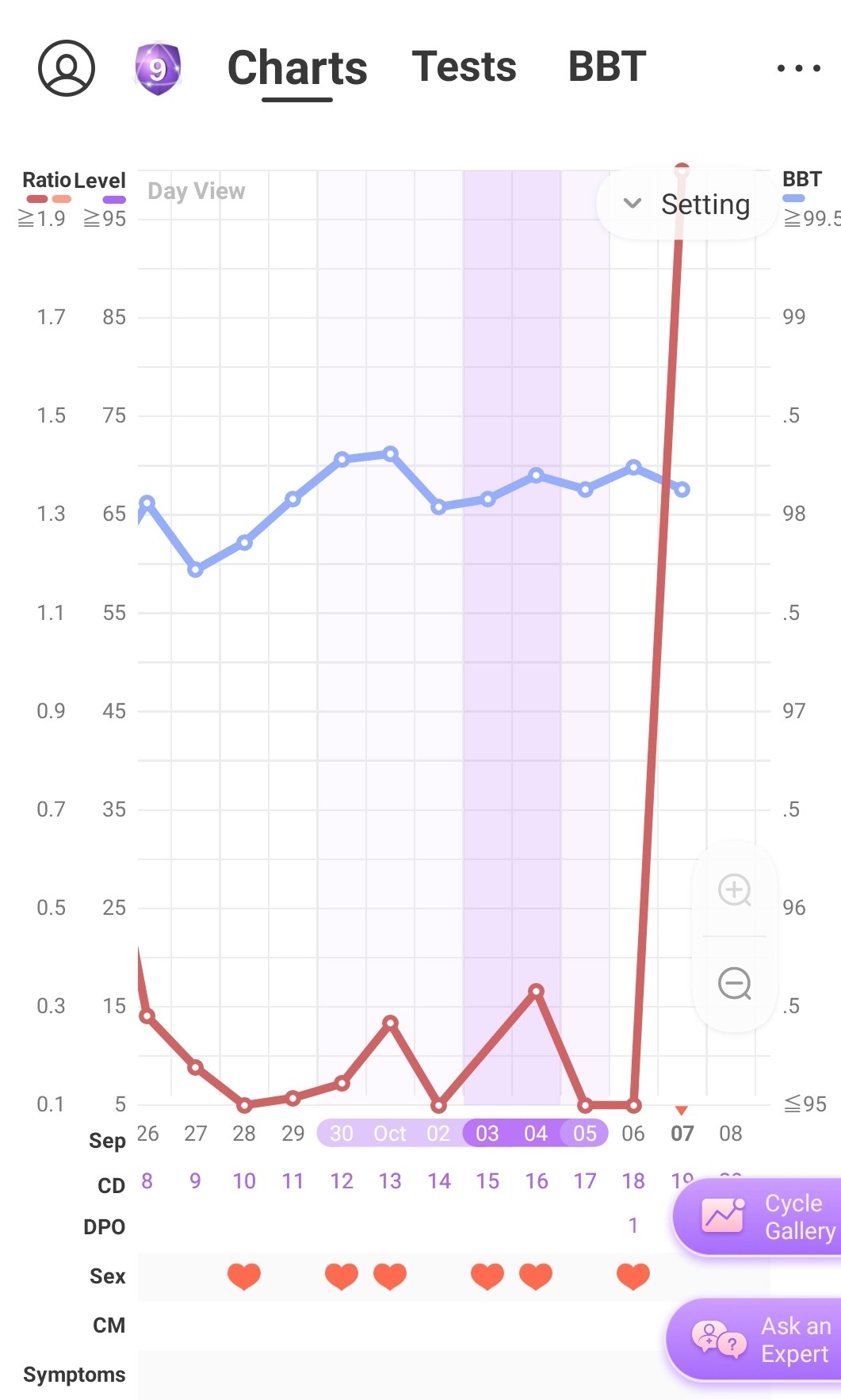Image resolution: width=841 pixels, height=1400 pixels.
Task: Select the Charts tab
Action: click(297, 68)
